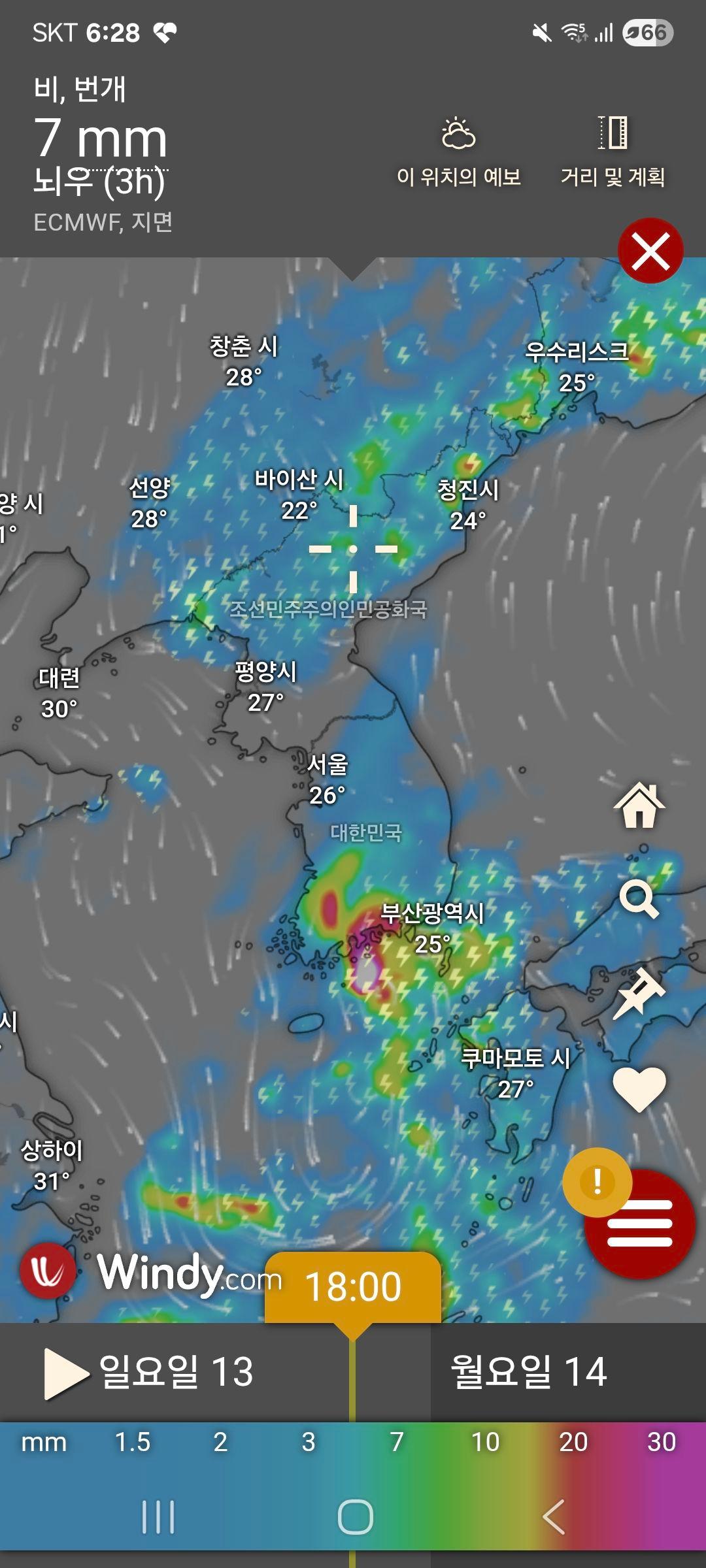Image resolution: width=706 pixels, height=1568 pixels.
Task: Tap system back navigation button
Action: 553,1517
